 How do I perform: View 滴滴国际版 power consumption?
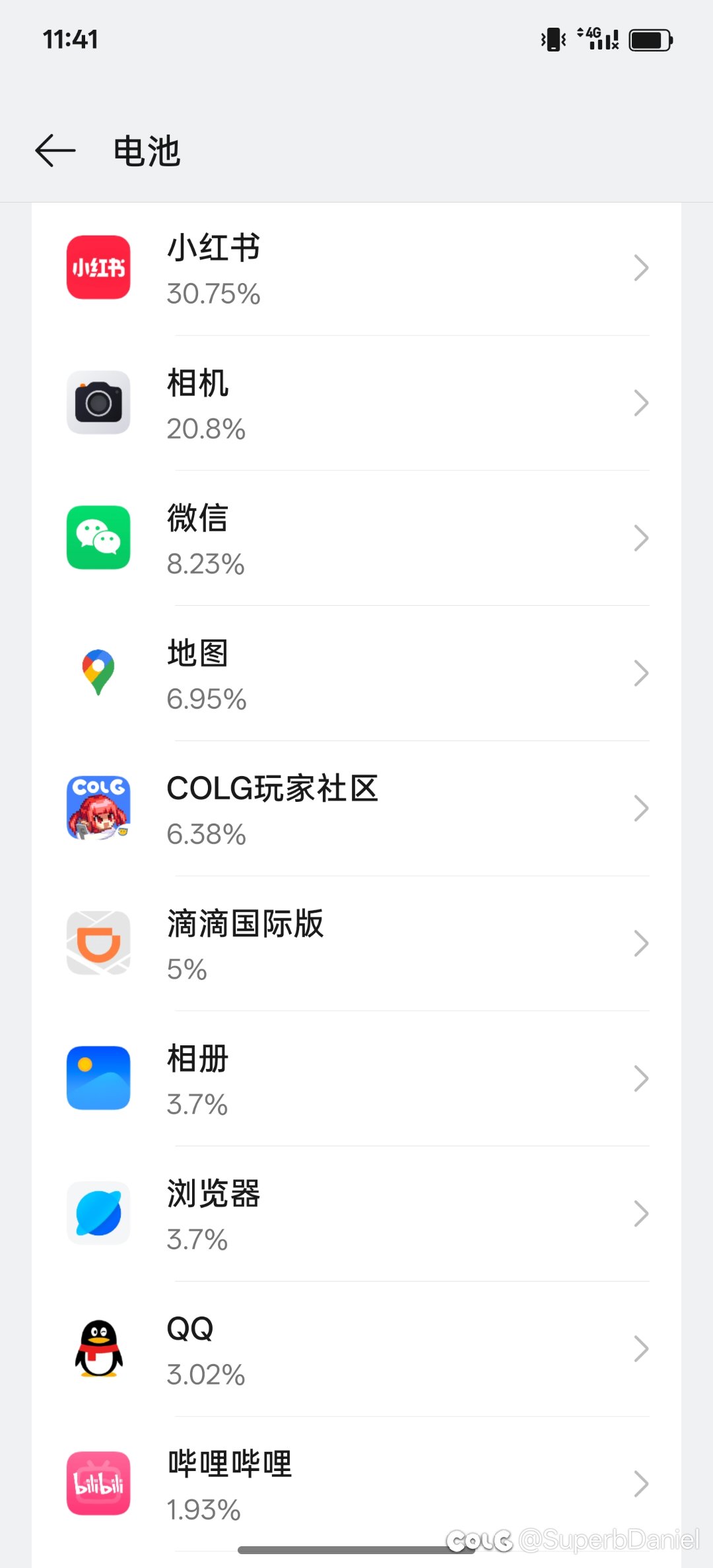tap(356, 944)
